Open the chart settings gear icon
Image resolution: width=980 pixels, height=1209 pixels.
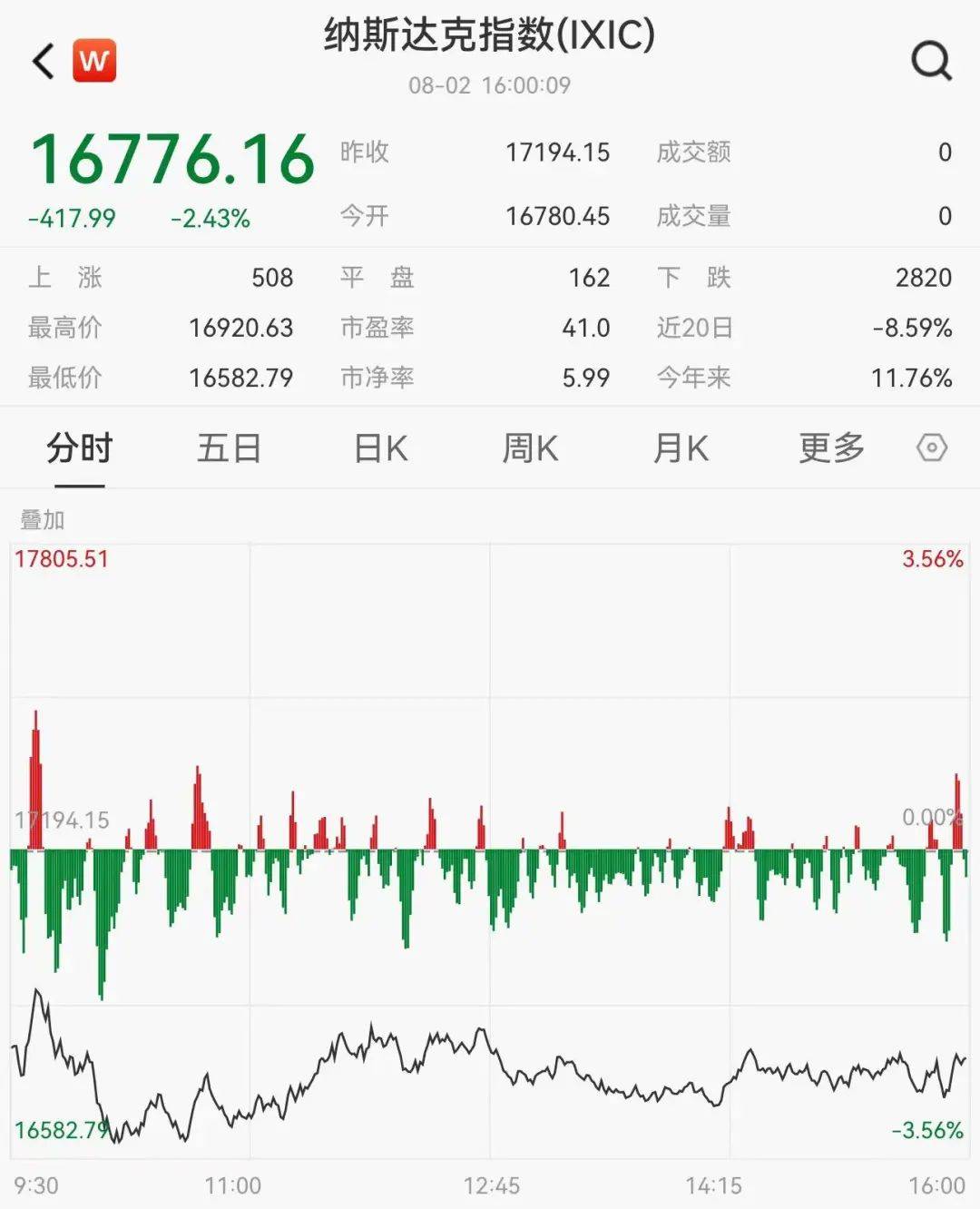click(x=928, y=447)
